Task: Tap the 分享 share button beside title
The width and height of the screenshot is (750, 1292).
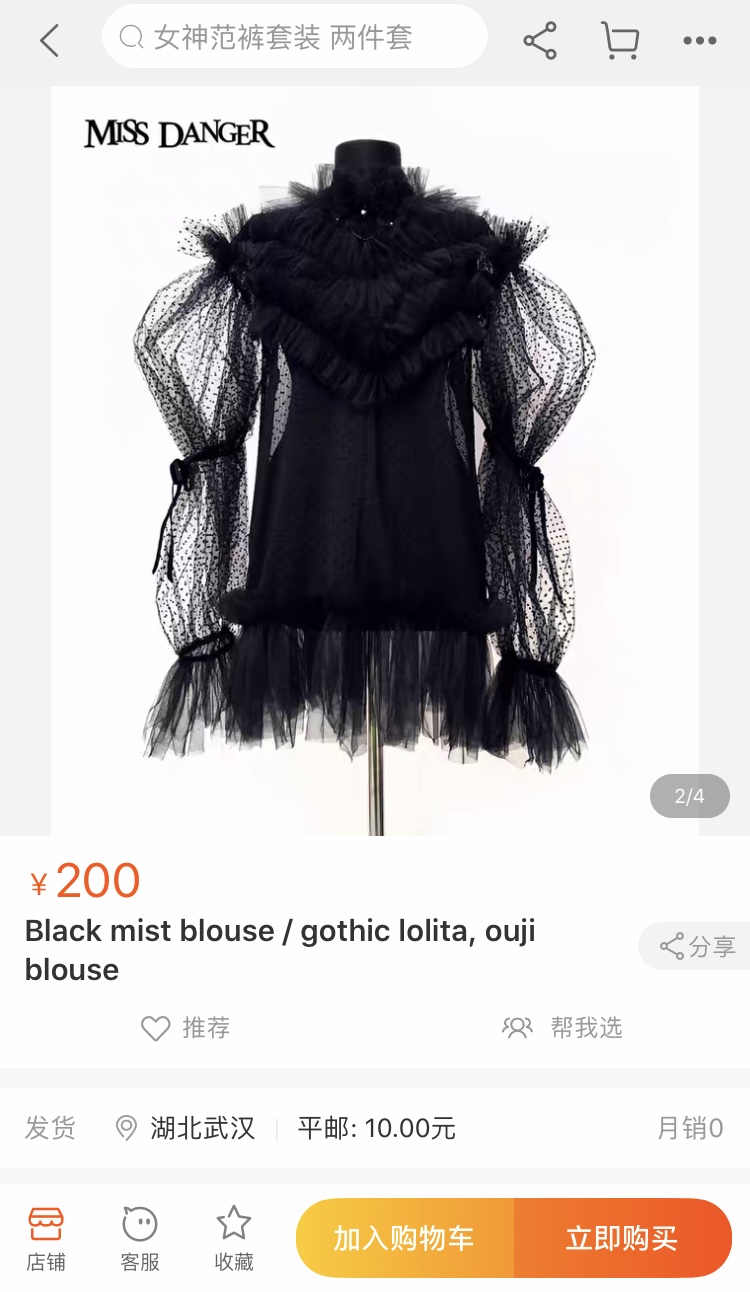Action: tap(698, 946)
